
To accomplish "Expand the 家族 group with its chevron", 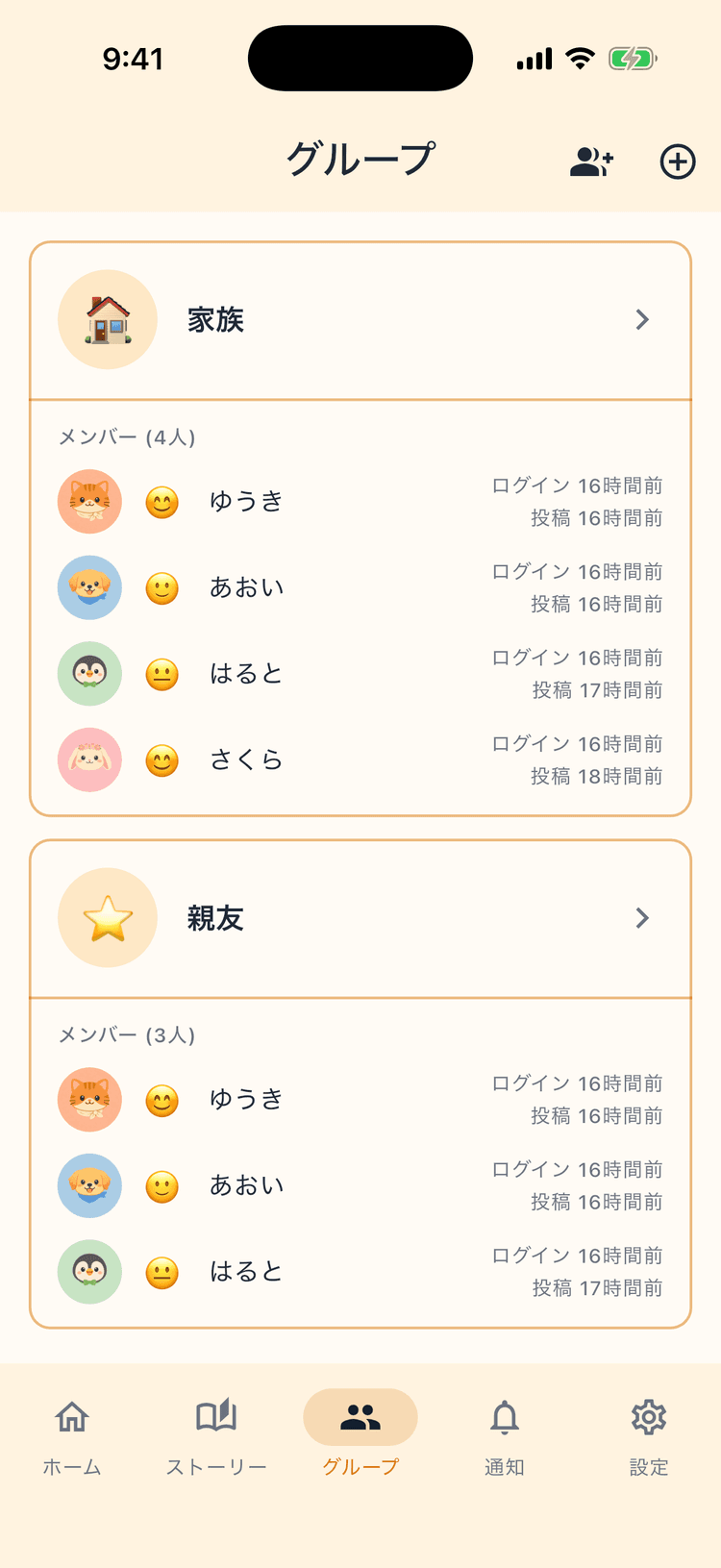I will pyautogui.click(x=641, y=319).
